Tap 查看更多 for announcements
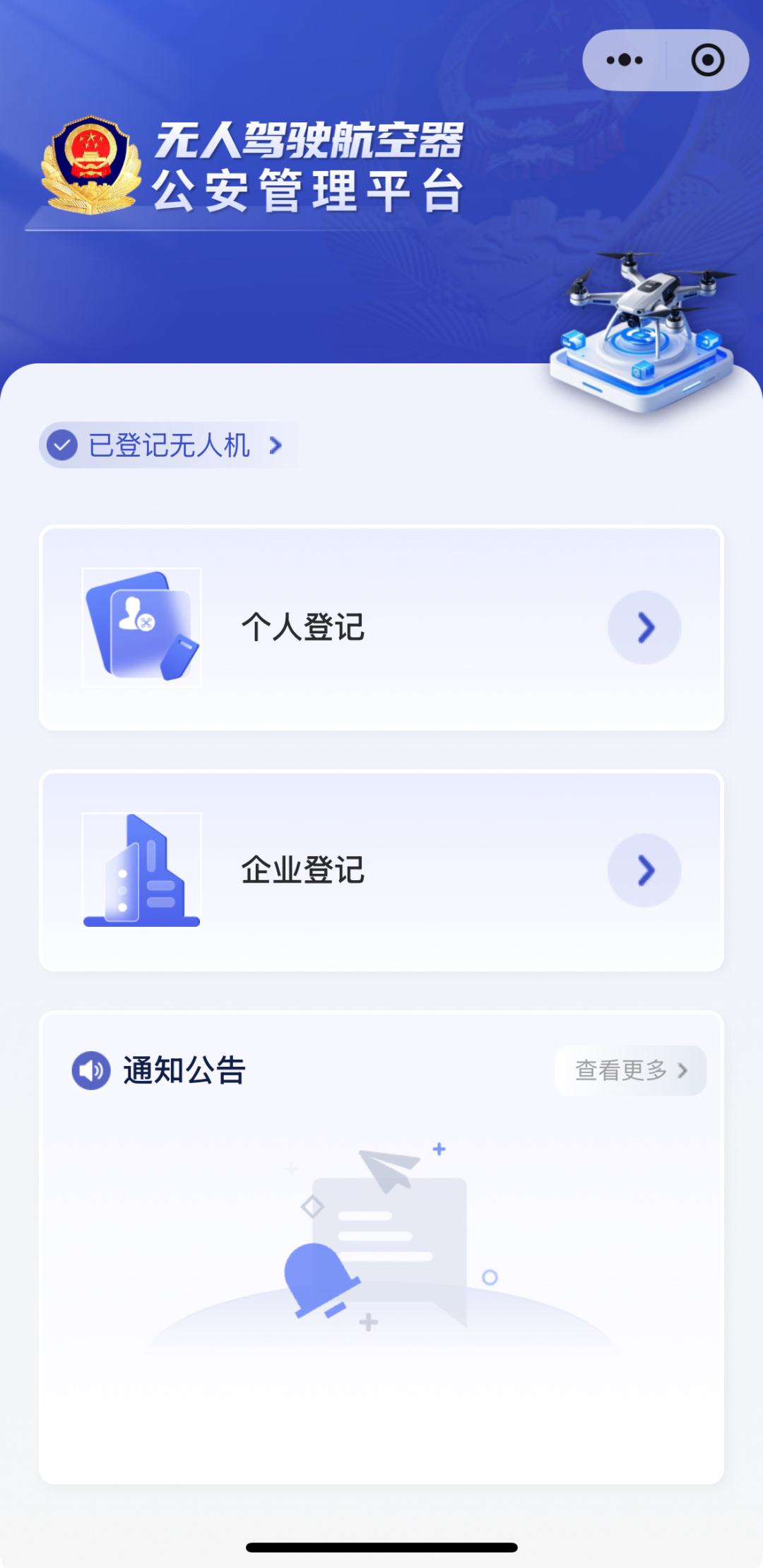 pos(630,1070)
